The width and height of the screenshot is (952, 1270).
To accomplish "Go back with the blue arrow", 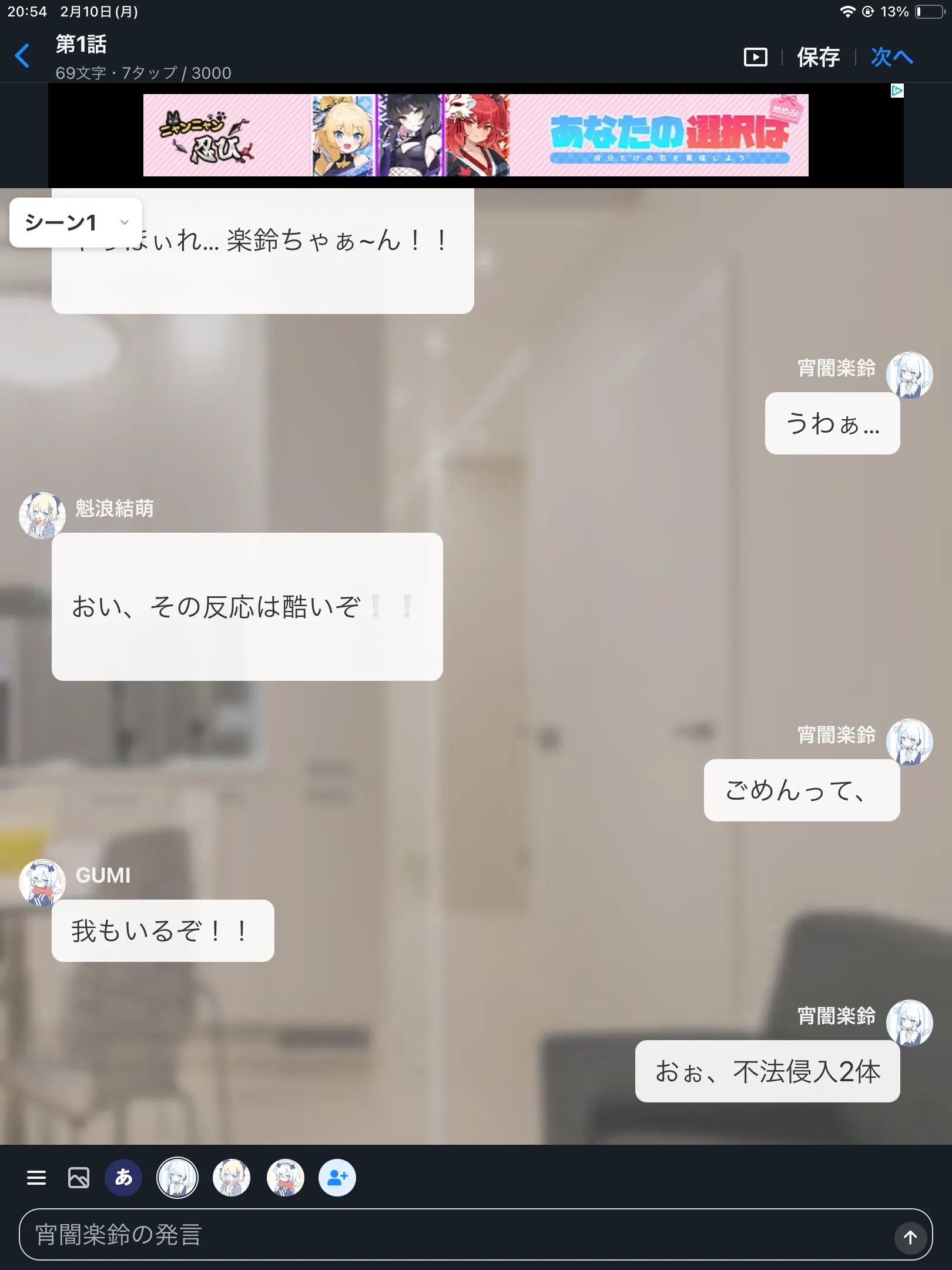I will (x=22, y=56).
